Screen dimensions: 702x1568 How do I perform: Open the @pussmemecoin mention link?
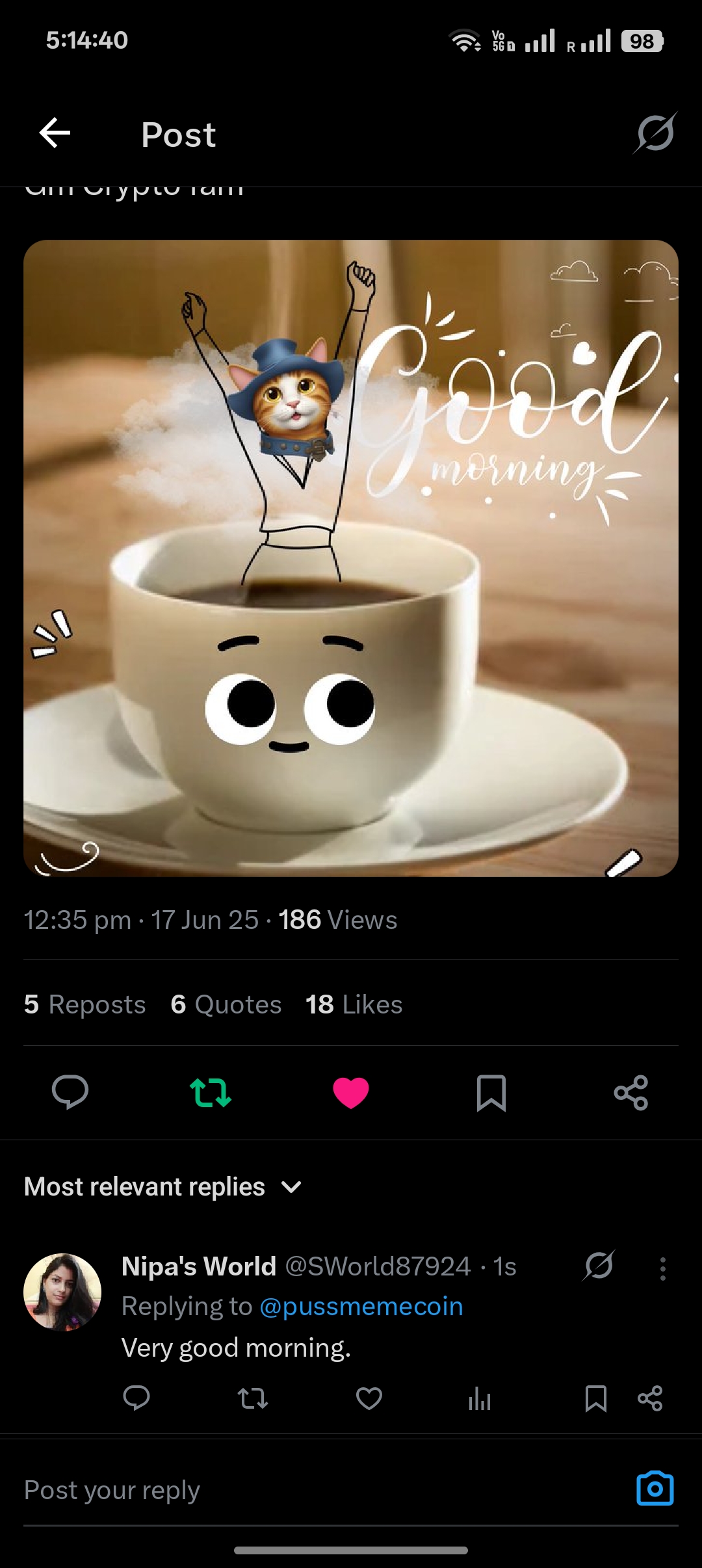pyautogui.click(x=361, y=1307)
